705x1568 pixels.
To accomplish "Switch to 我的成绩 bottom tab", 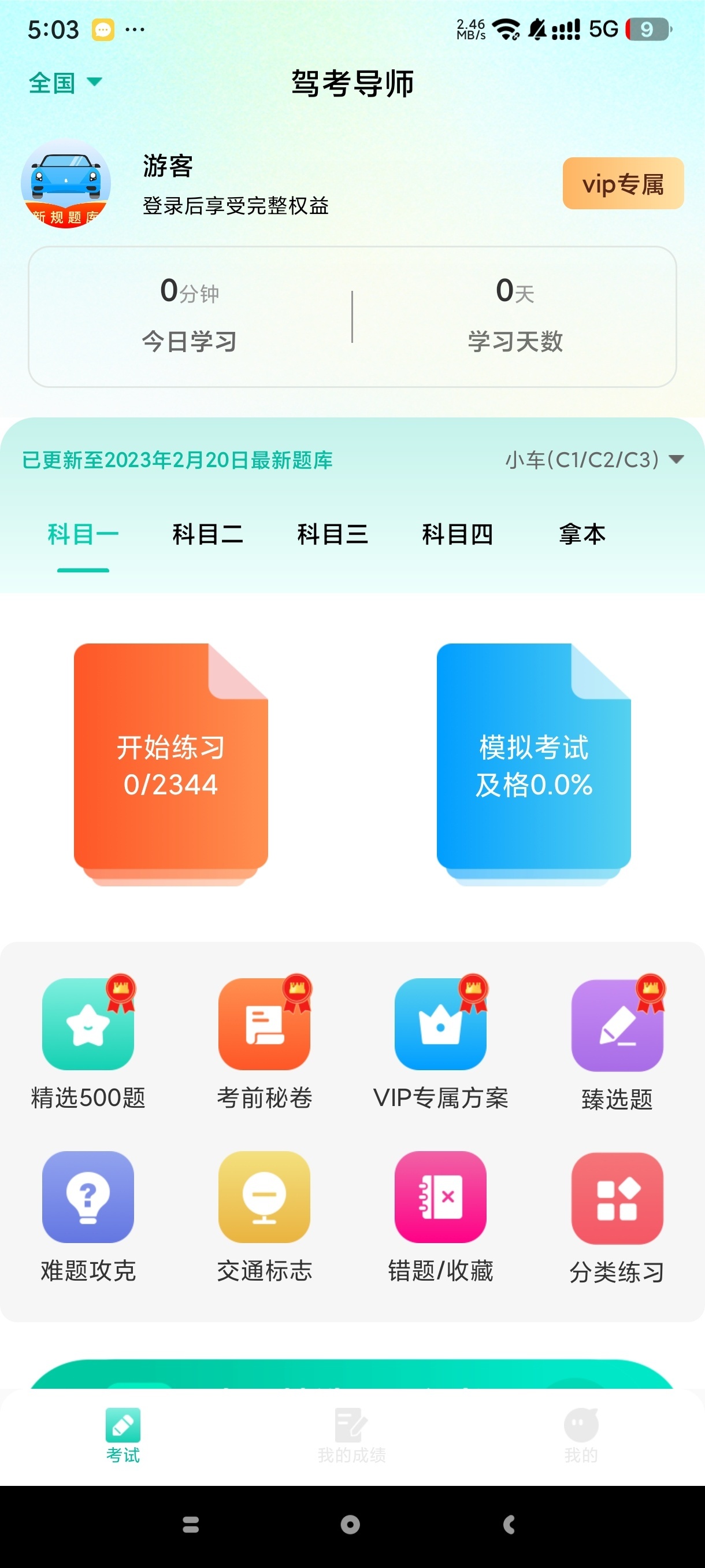I will pos(351,1435).
